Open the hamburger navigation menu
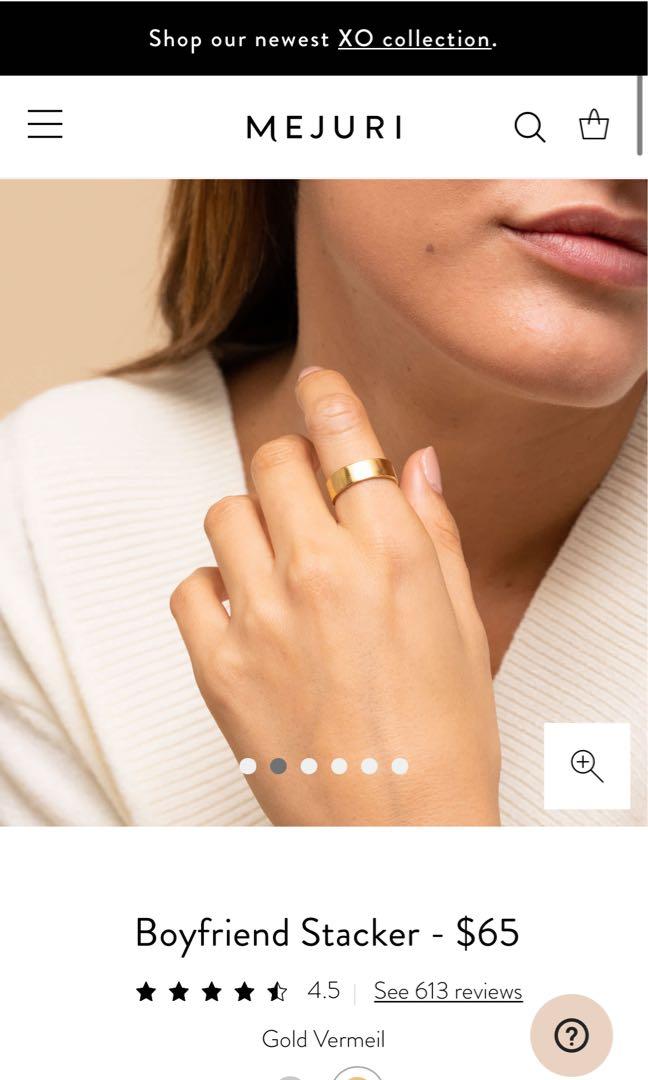648x1080 pixels. click(45, 125)
